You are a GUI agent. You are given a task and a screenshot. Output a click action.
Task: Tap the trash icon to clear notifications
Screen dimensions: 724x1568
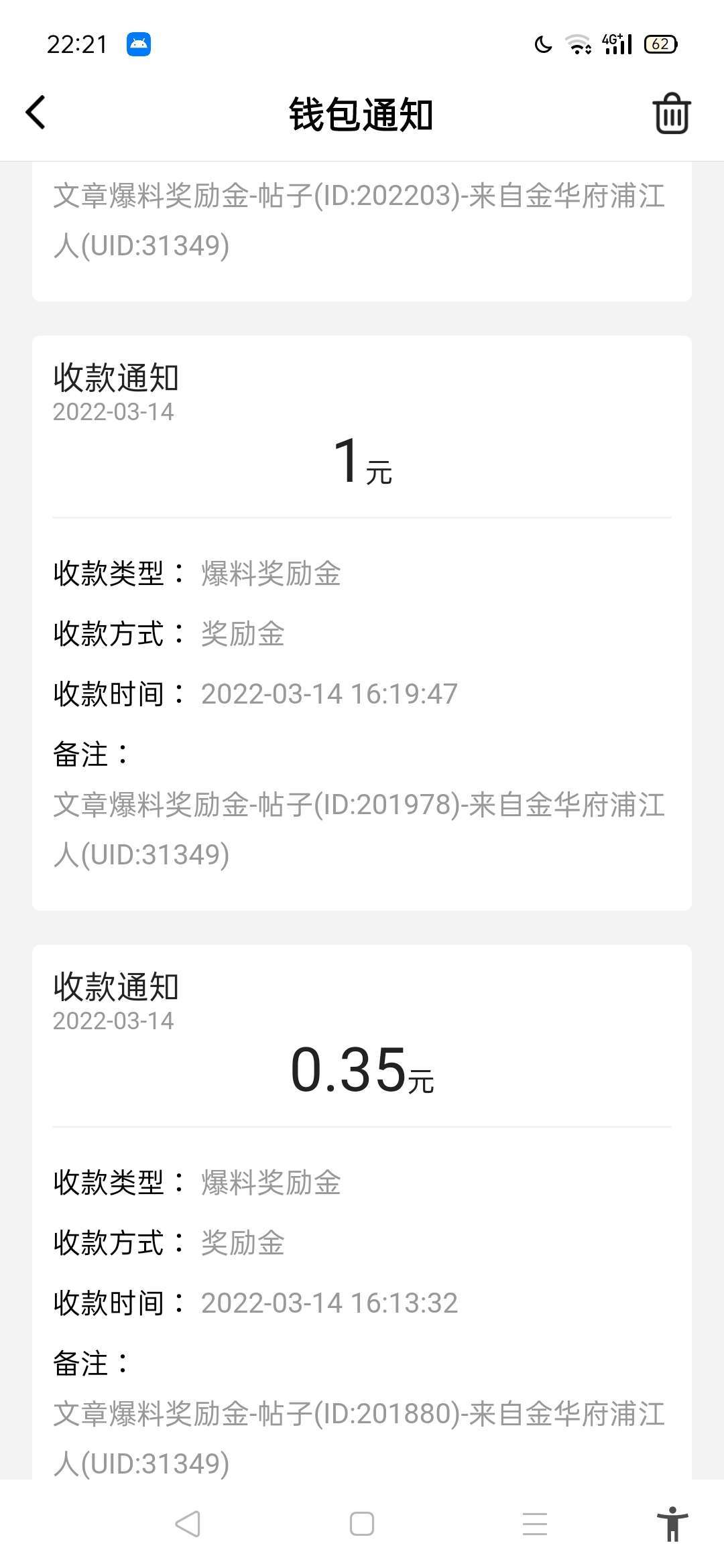[x=671, y=114]
